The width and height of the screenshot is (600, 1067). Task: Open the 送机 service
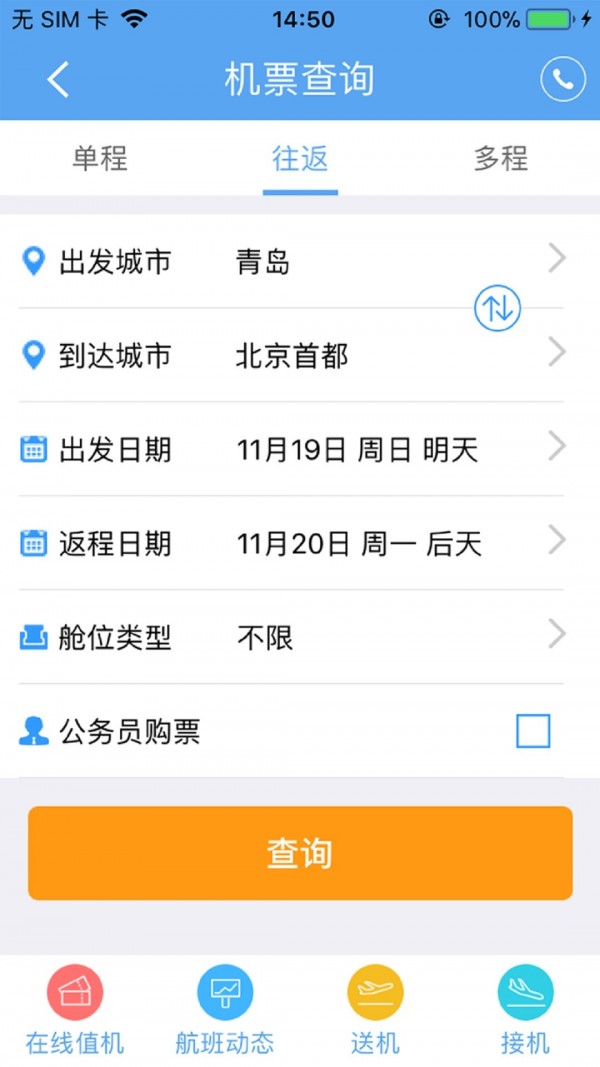375,1010
